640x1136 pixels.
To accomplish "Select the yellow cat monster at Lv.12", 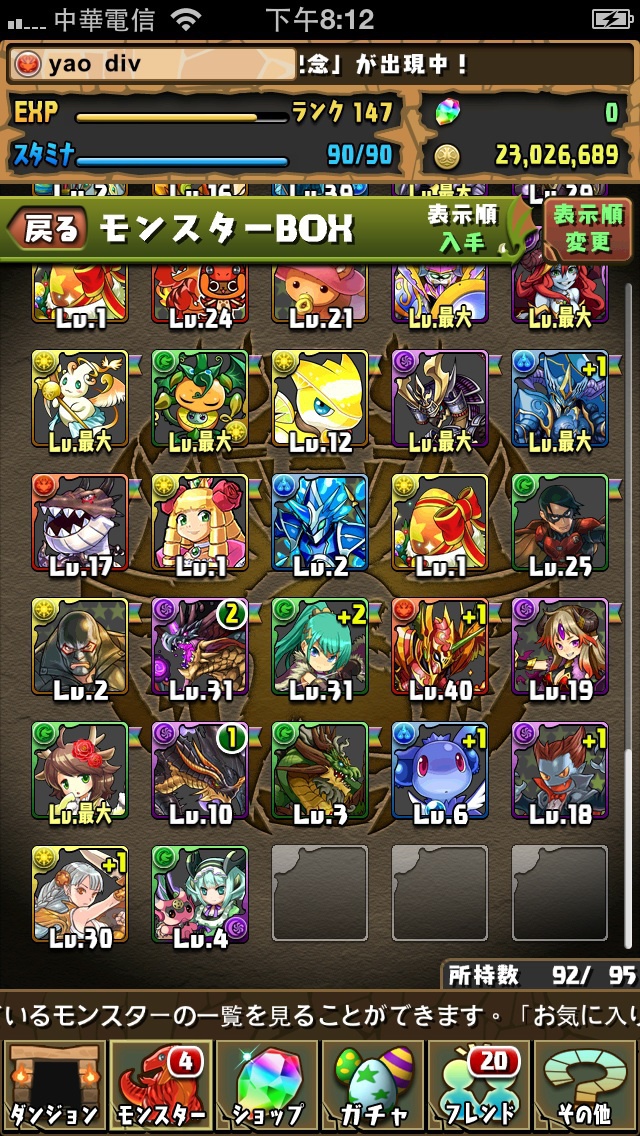I will pyautogui.click(x=320, y=400).
